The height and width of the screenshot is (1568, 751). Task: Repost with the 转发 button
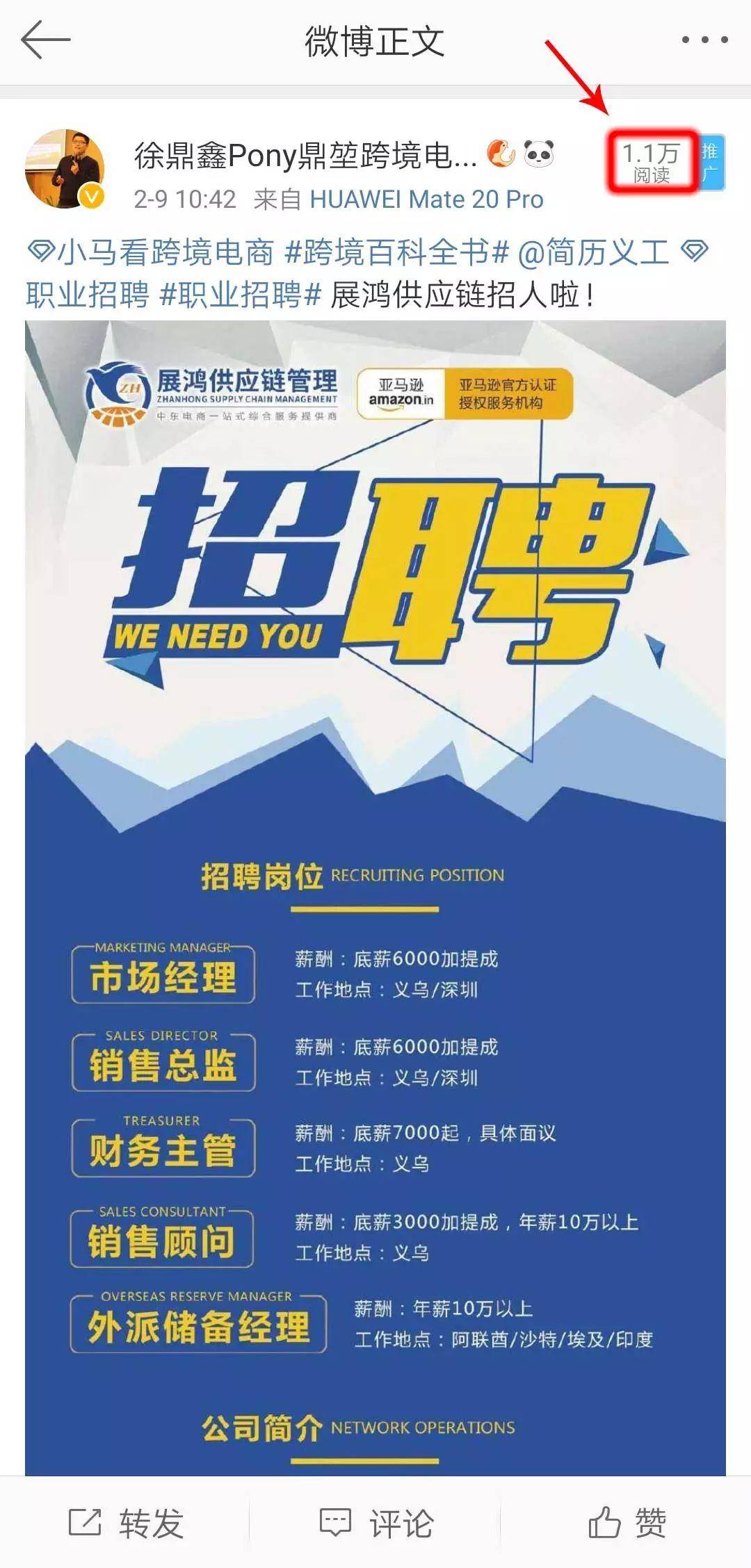click(126, 1524)
